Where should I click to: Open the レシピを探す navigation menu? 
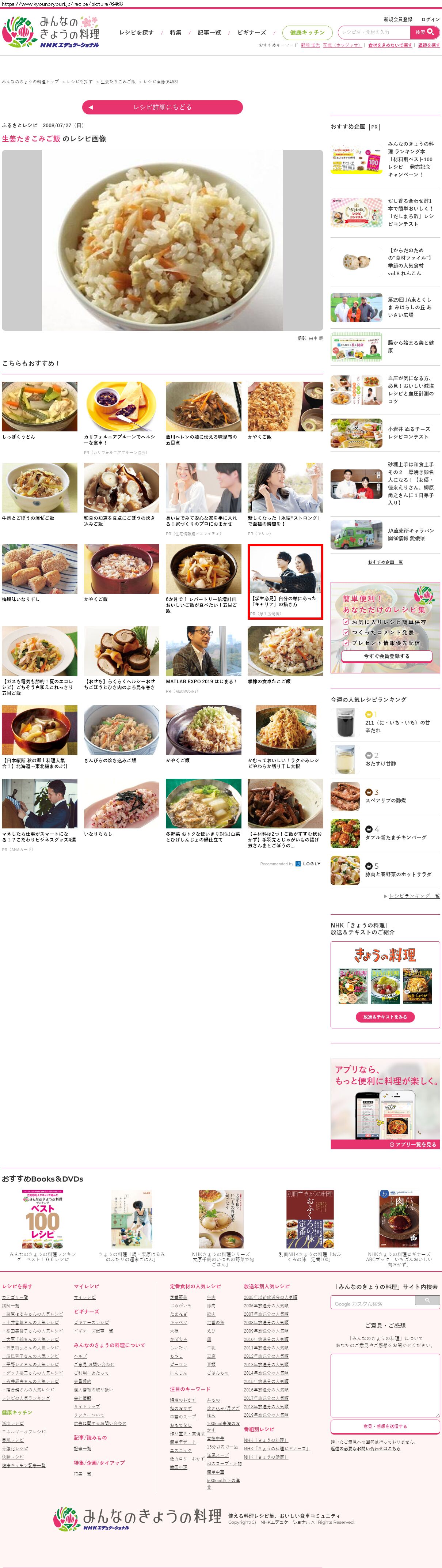[x=136, y=32]
